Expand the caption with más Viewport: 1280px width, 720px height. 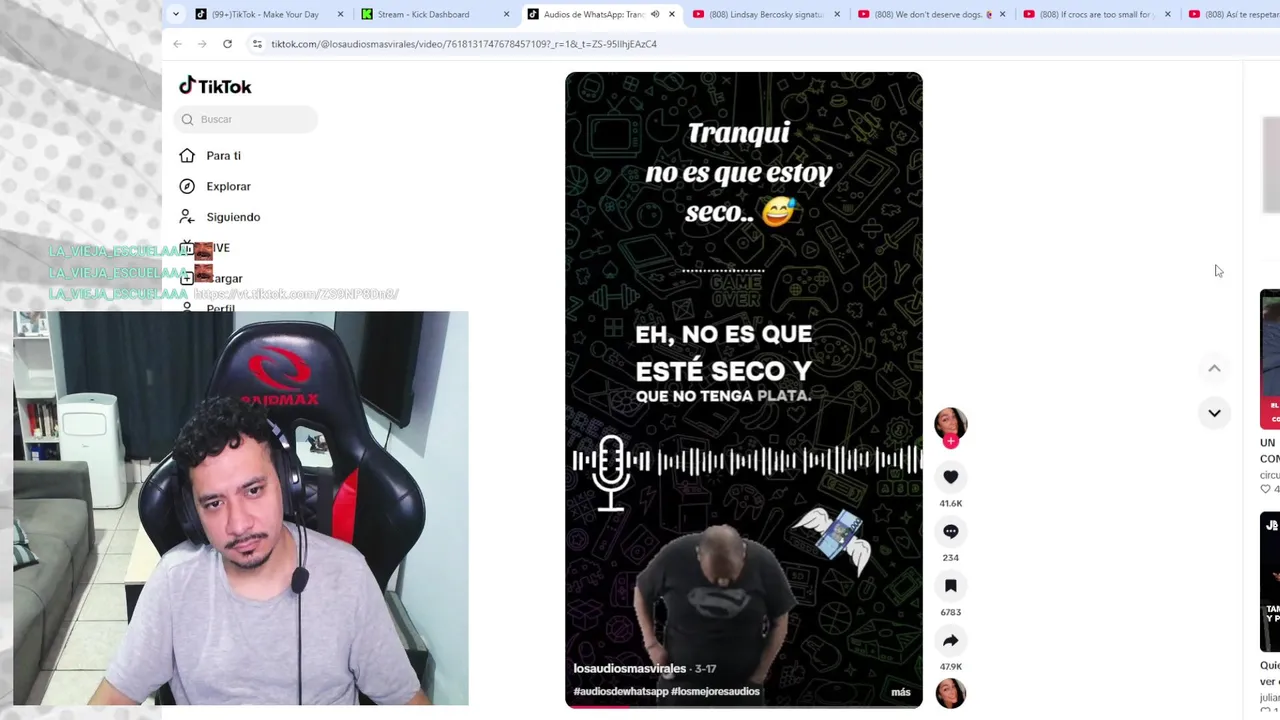coord(900,692)
